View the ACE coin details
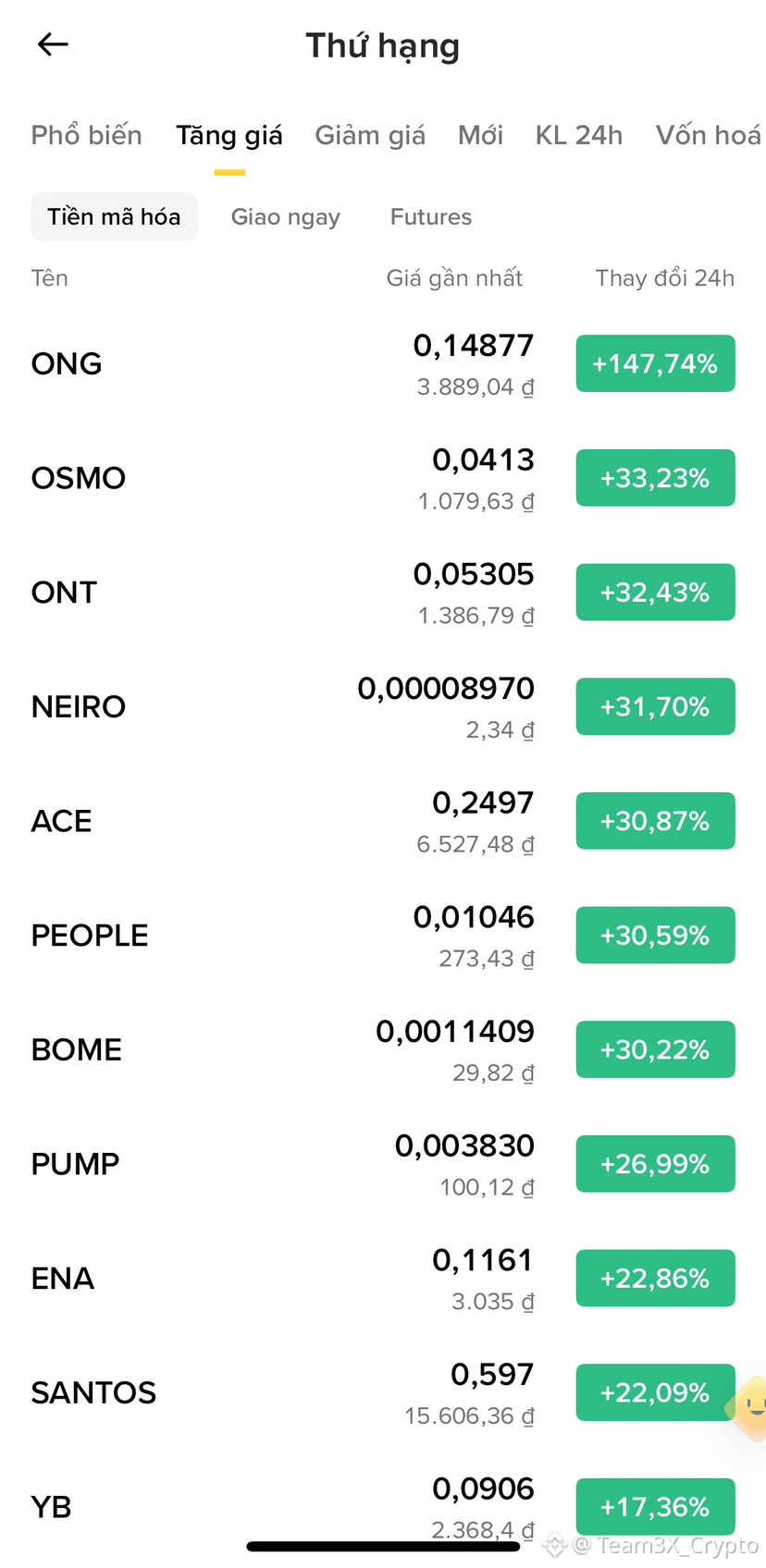 383,822
